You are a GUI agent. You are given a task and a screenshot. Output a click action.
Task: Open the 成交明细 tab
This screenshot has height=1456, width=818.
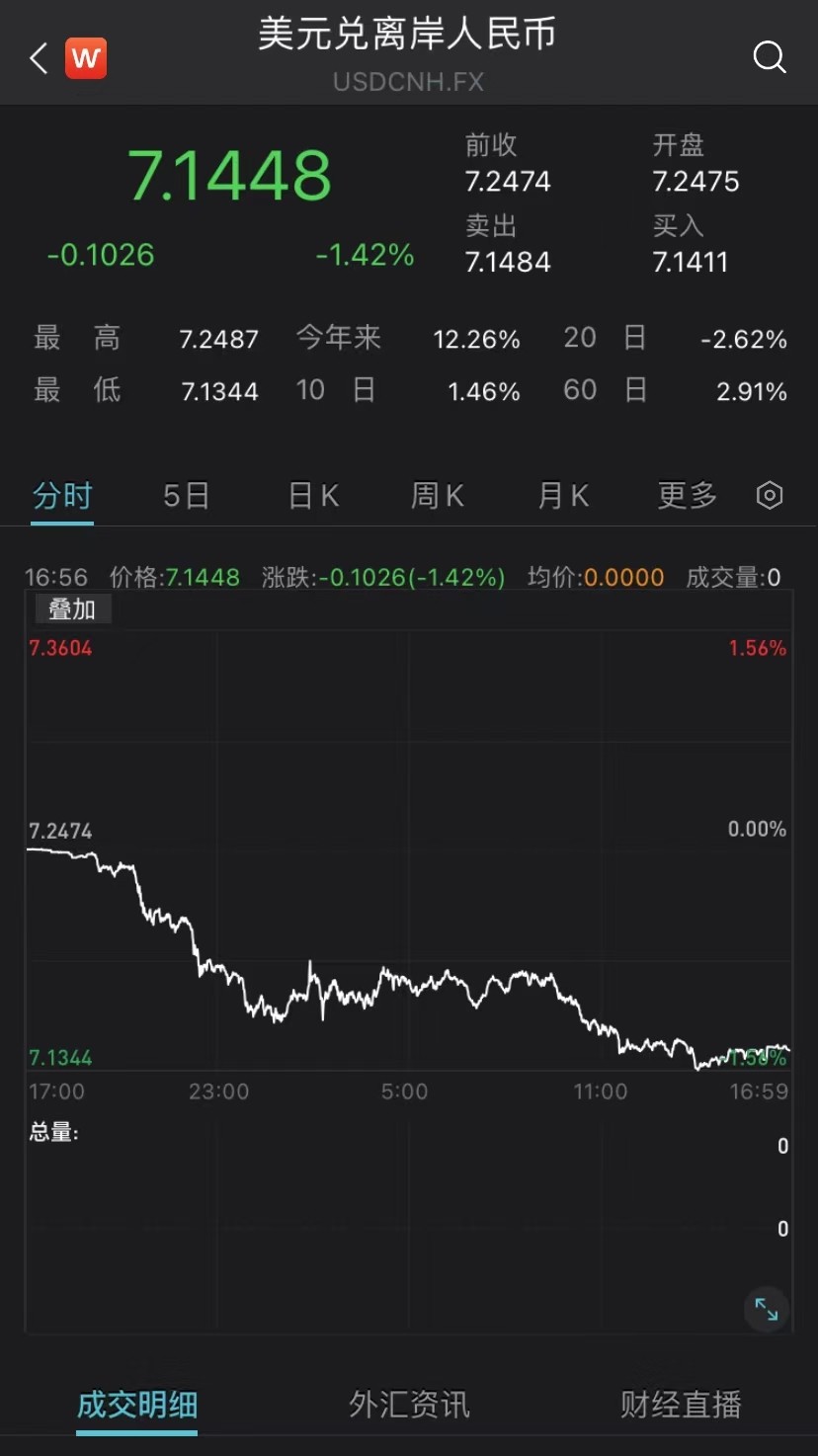click(137, 1405)
